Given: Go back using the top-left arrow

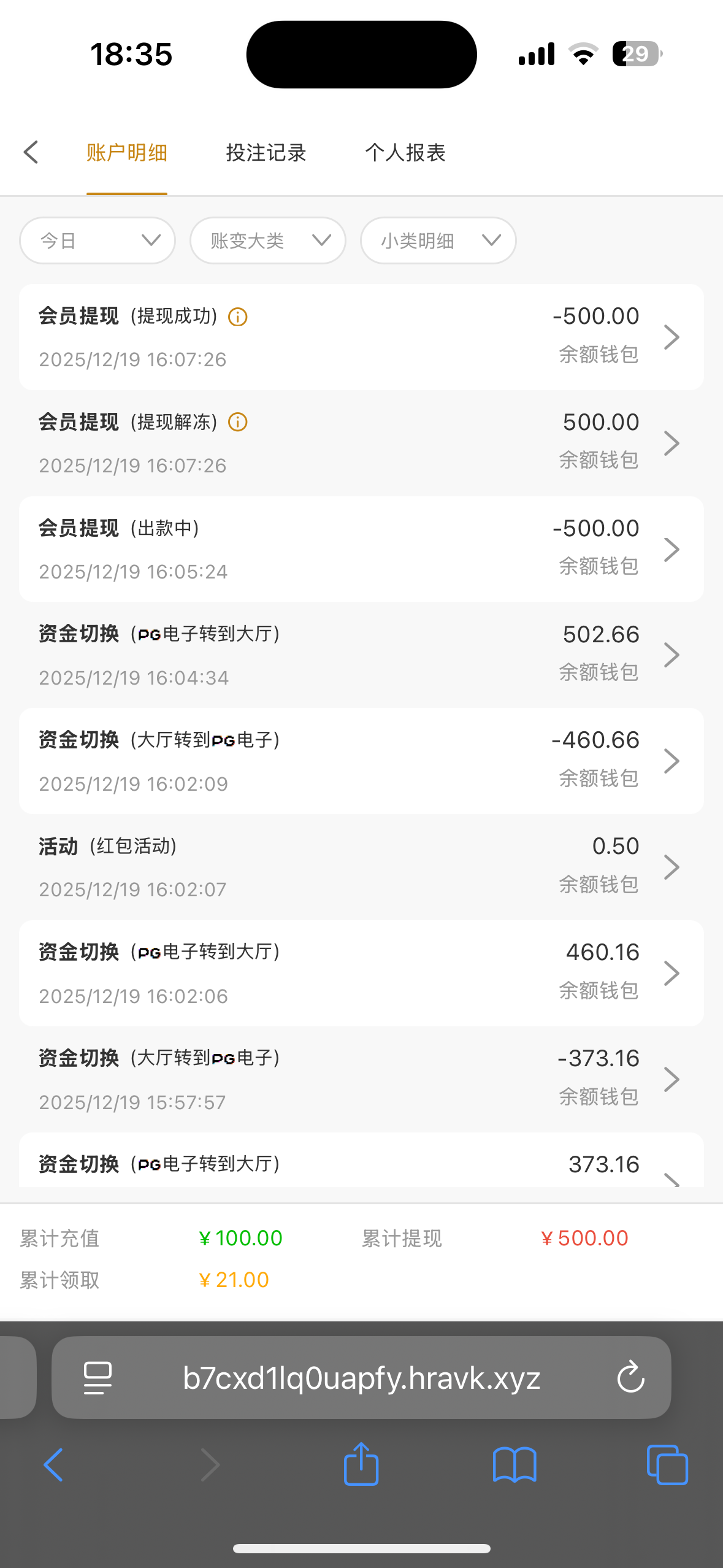Looking at the screenshot, I should 31,152.
